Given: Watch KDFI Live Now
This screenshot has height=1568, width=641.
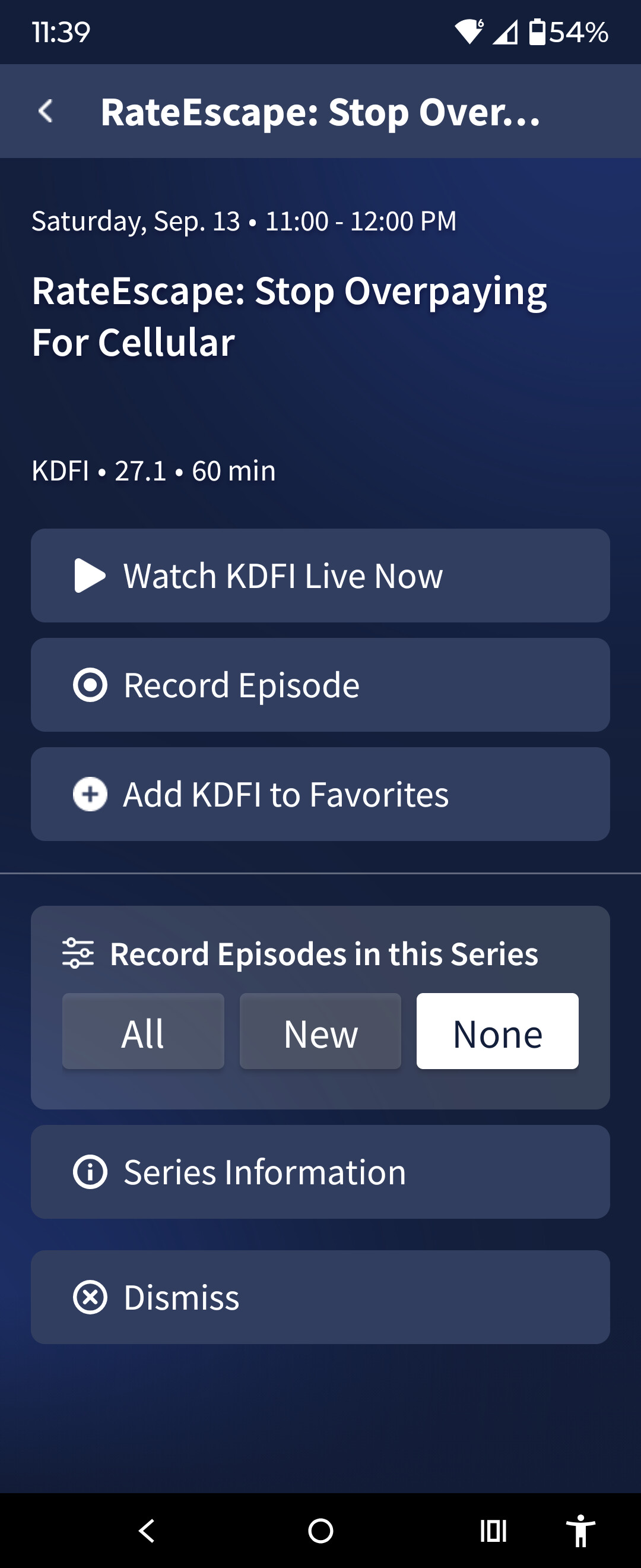Looking at the screenshot, I should [x=320, y=575].
